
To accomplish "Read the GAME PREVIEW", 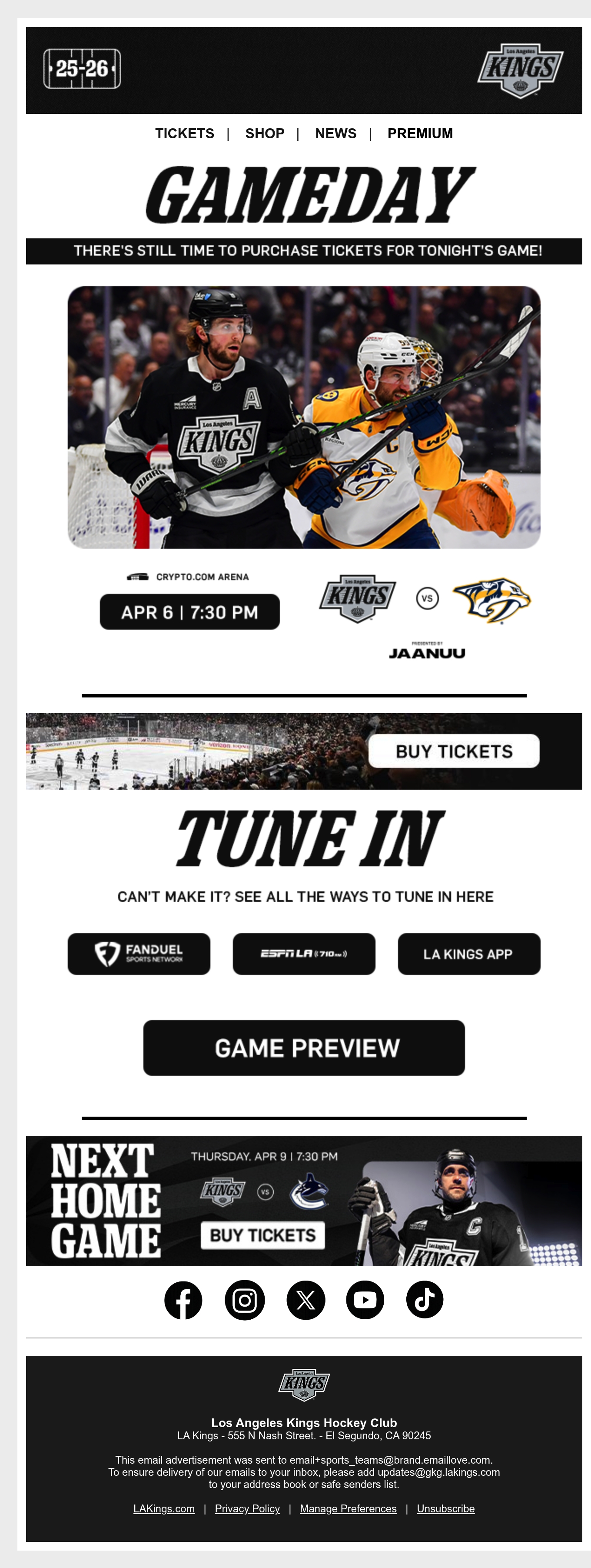I will (x=304, y=1048).
